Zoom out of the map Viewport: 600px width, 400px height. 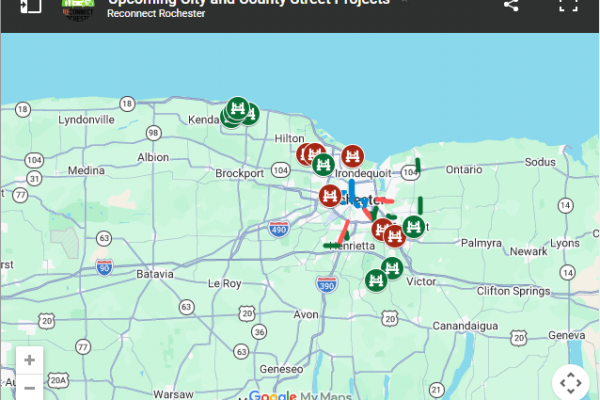point(30,388)
